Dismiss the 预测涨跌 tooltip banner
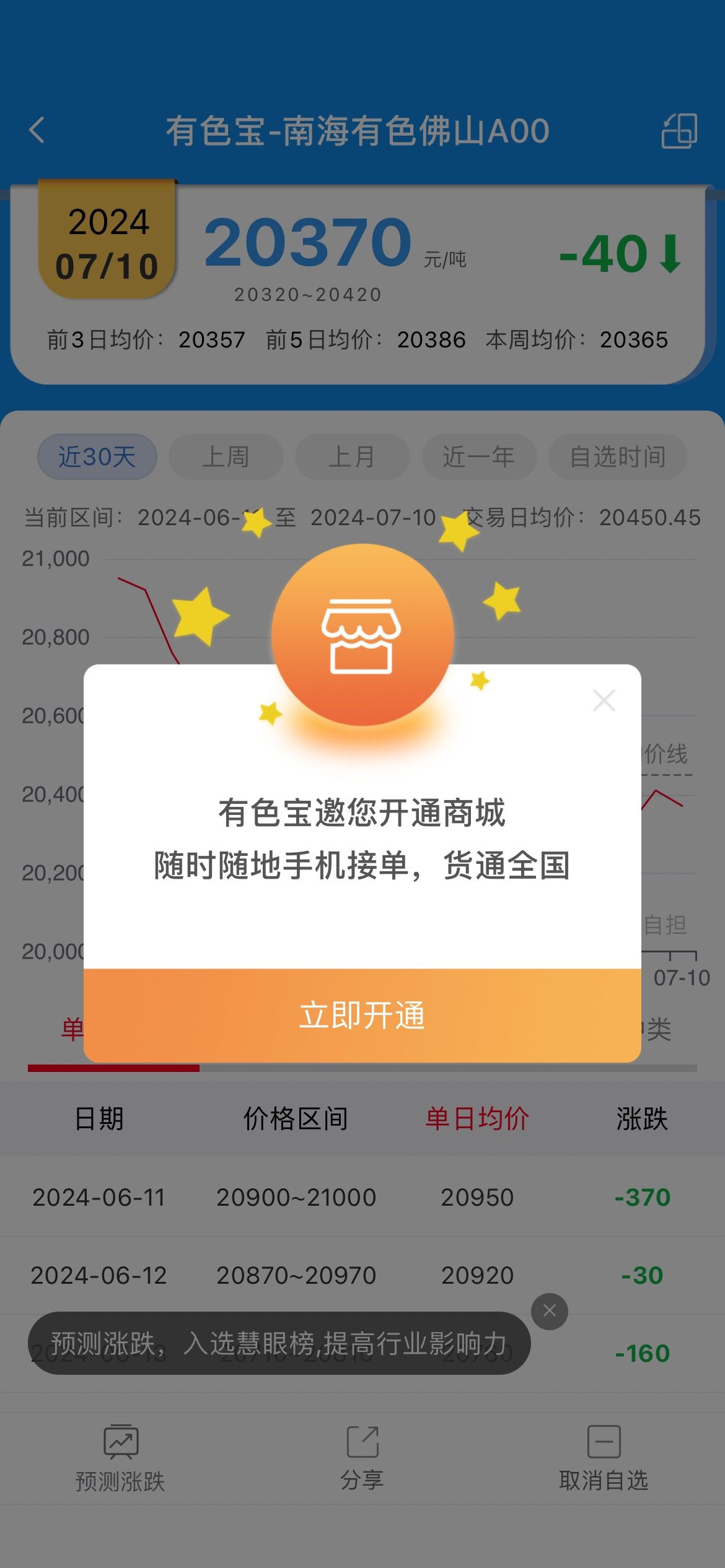 coord(550,1311)
